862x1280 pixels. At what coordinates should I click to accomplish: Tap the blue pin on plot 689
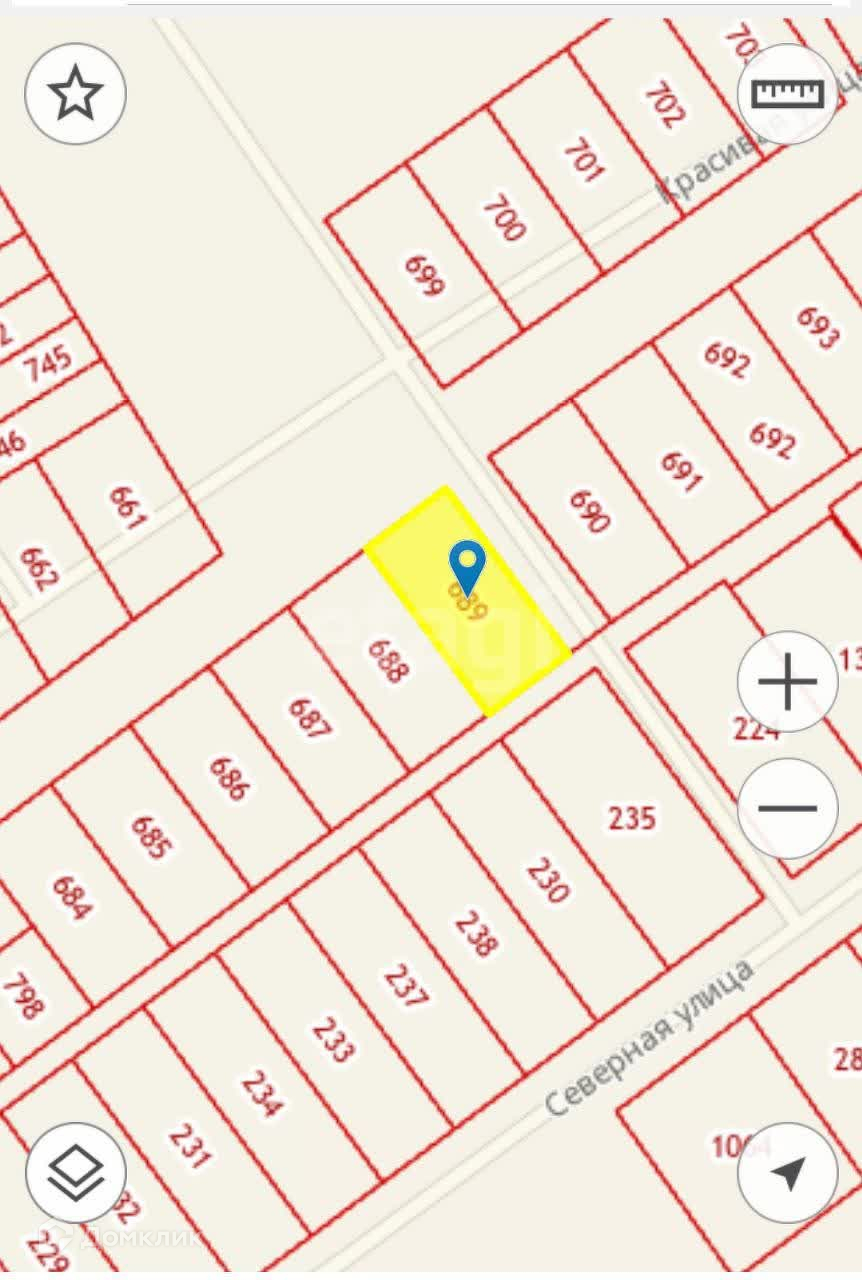pos(467,566)
